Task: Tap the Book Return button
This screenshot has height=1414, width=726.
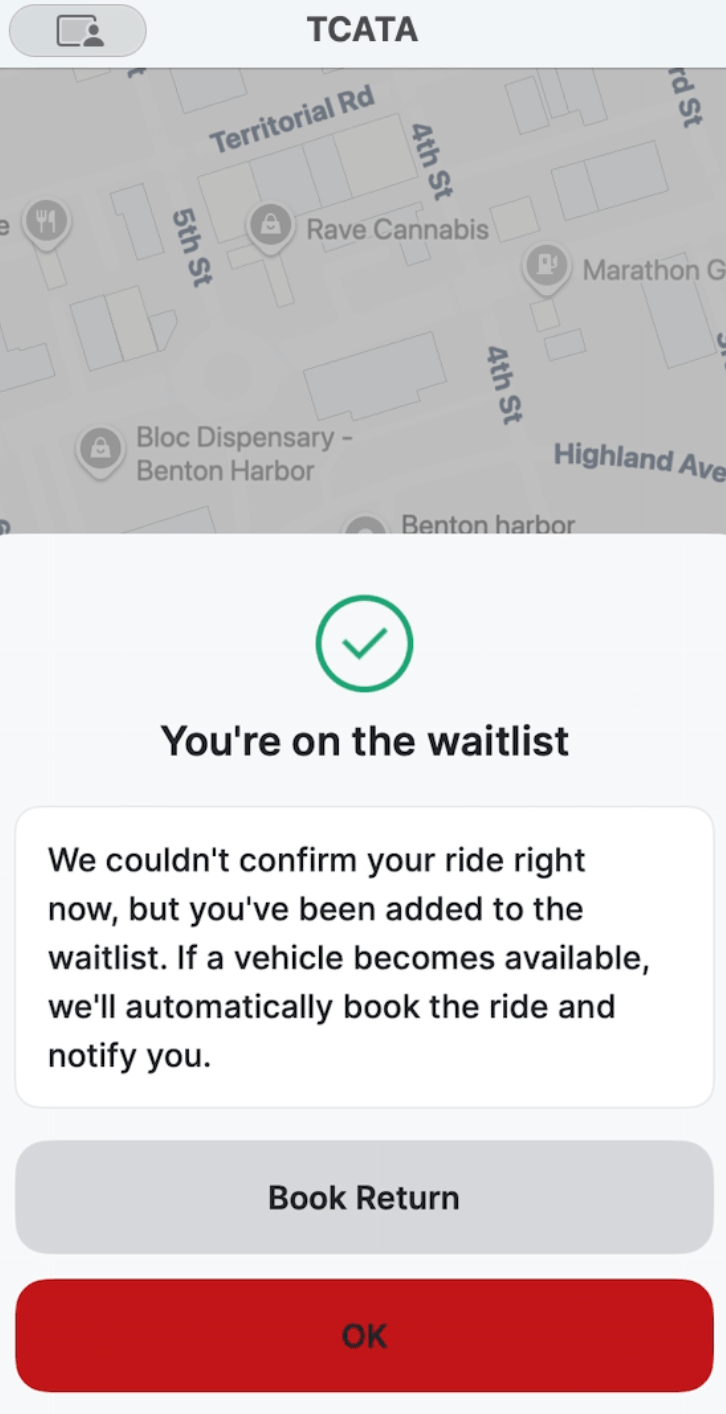Action: coord(363,1196)
